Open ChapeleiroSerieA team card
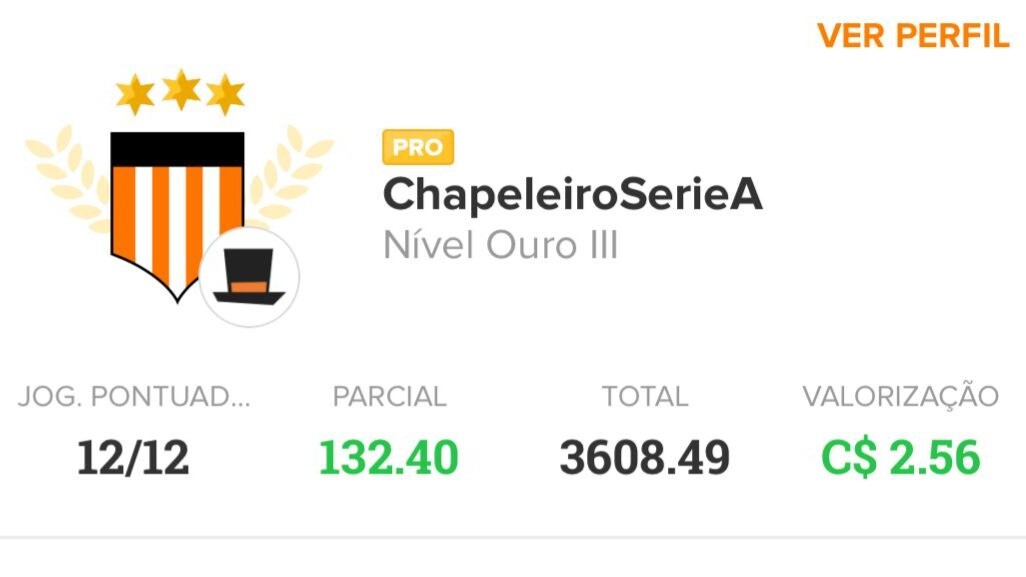 572,197
